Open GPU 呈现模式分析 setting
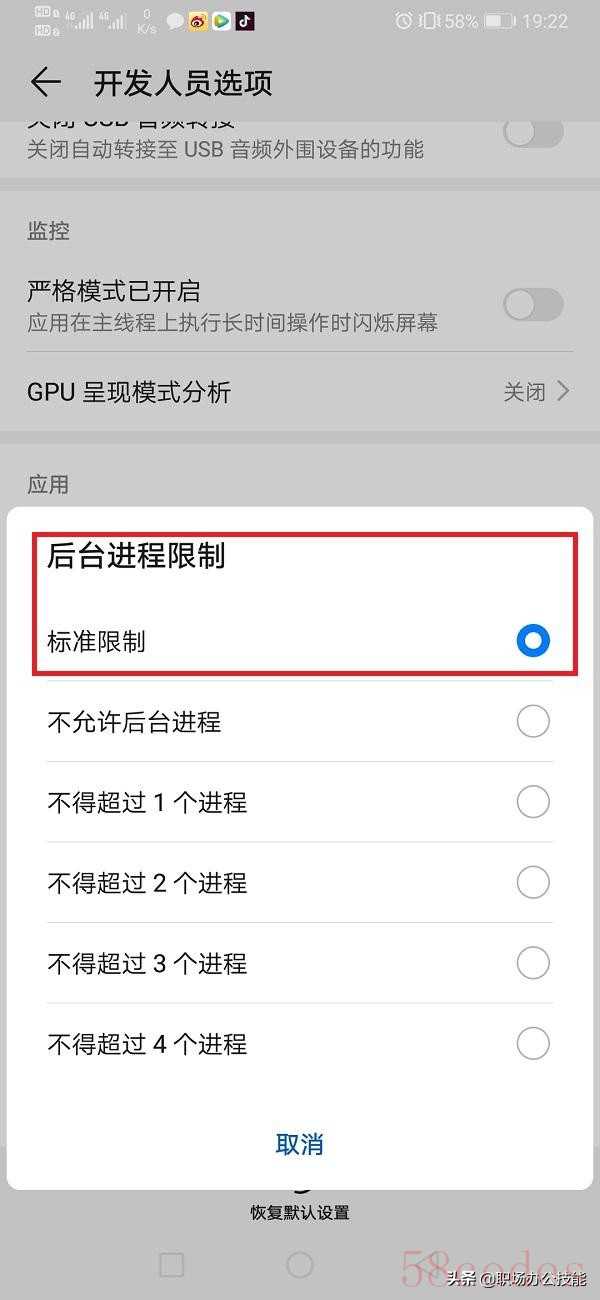The width and height of the screenshot is (600, 1300). pyautogui.click(x=300, y=391)
